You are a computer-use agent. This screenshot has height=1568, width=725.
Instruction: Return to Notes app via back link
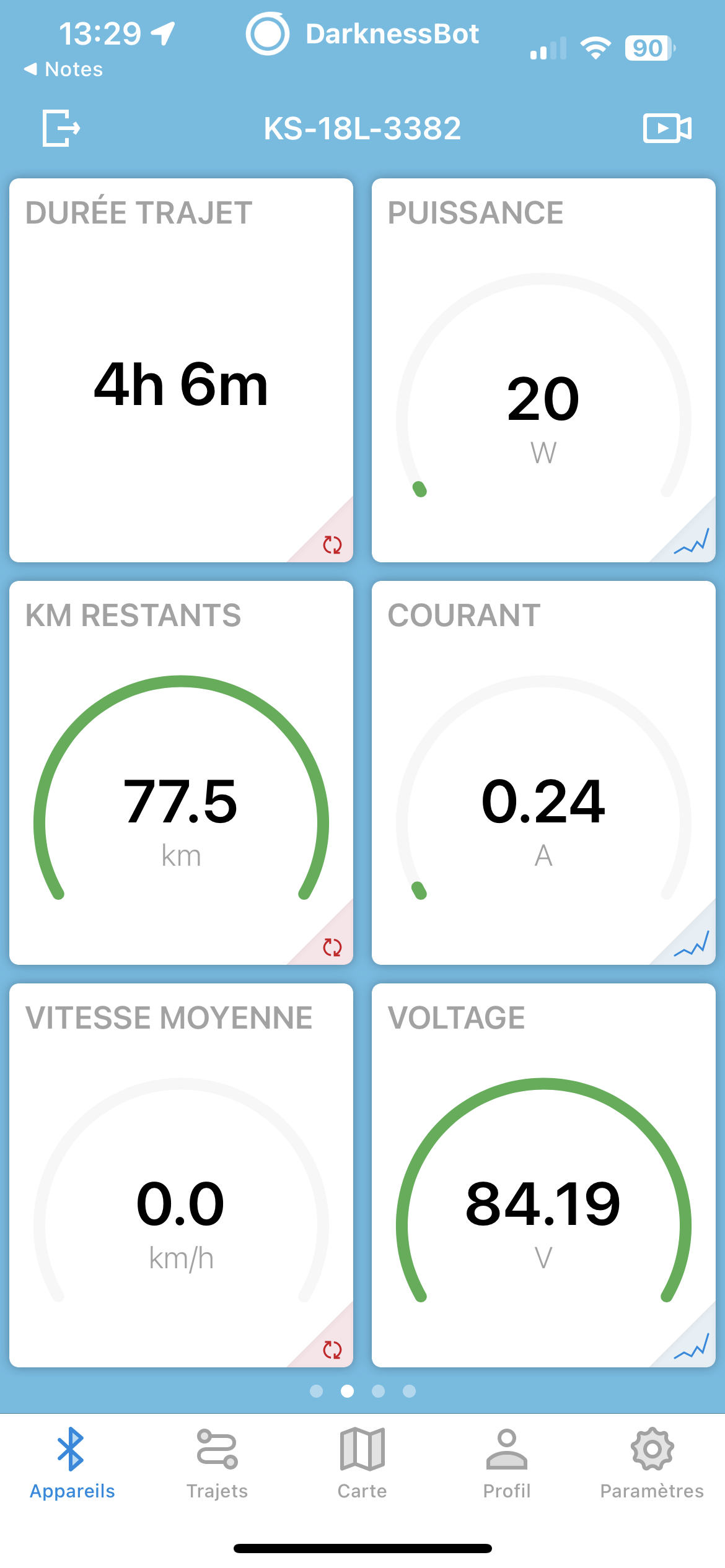point(63,69)
